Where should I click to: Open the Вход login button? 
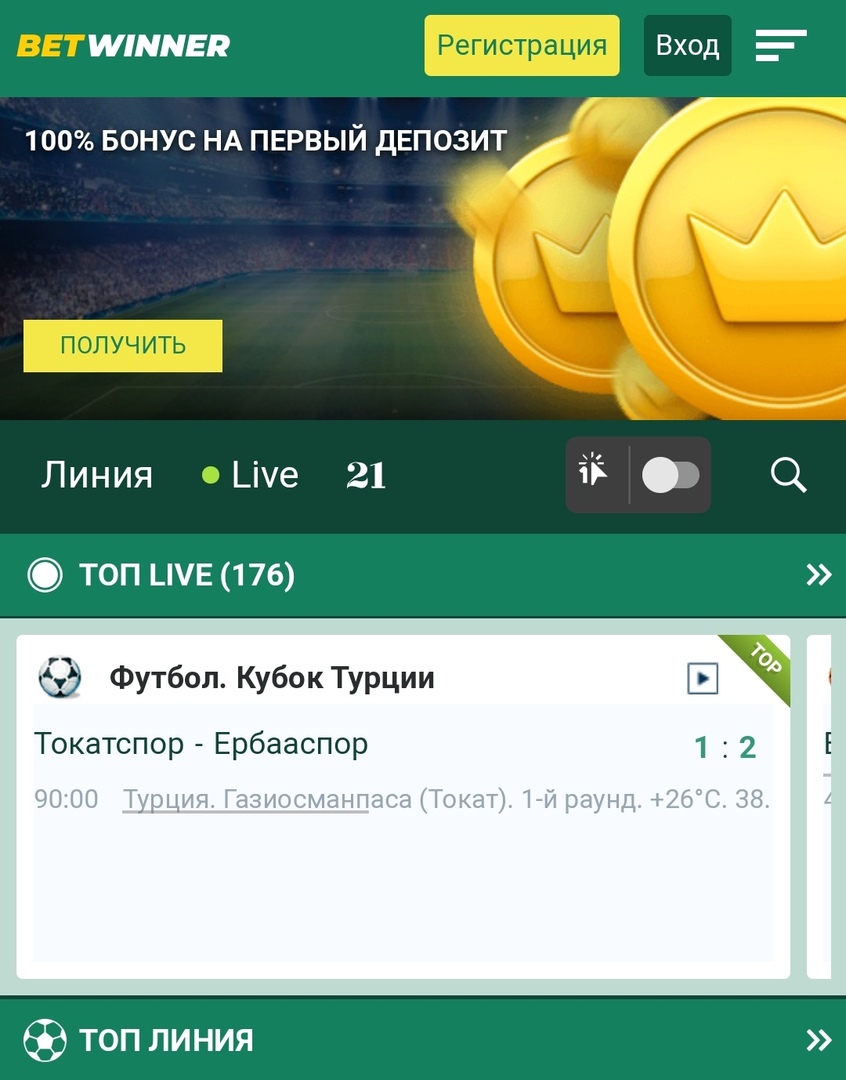(687, 45)
